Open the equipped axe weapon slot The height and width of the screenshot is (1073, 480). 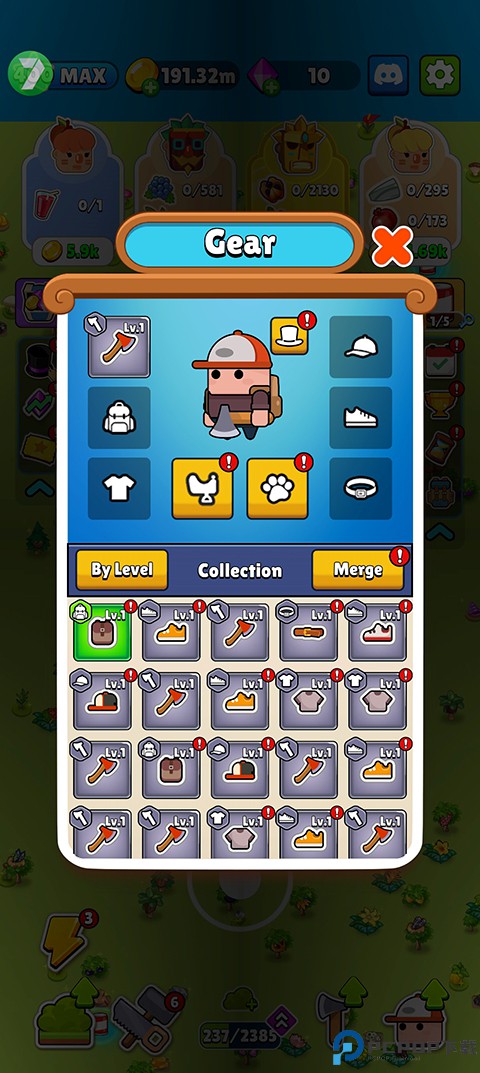pyautogui.click(x=119, y=347)
